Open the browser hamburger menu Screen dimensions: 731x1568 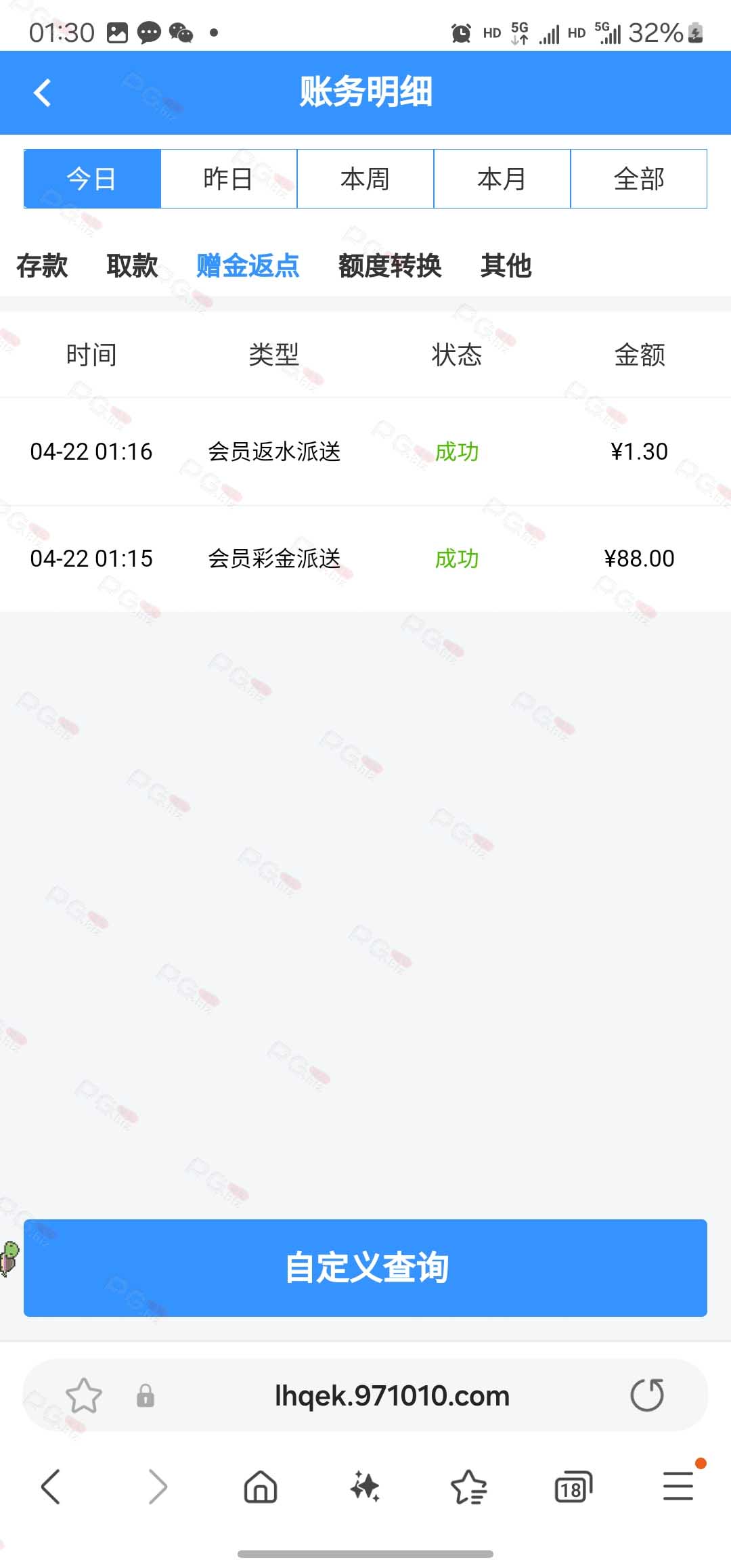pos(678,1486)
